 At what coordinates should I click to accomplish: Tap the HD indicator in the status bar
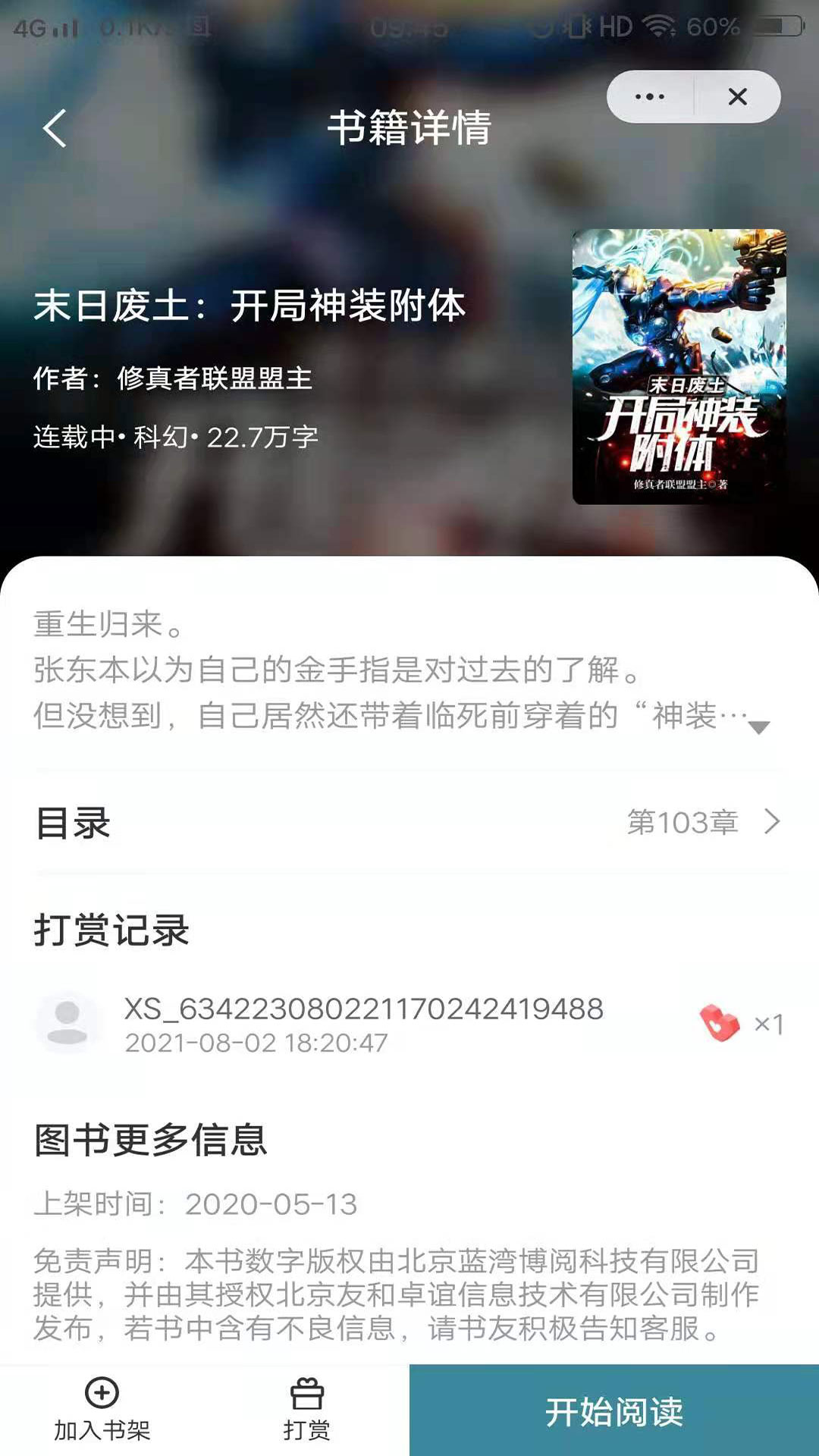(614, 24)
